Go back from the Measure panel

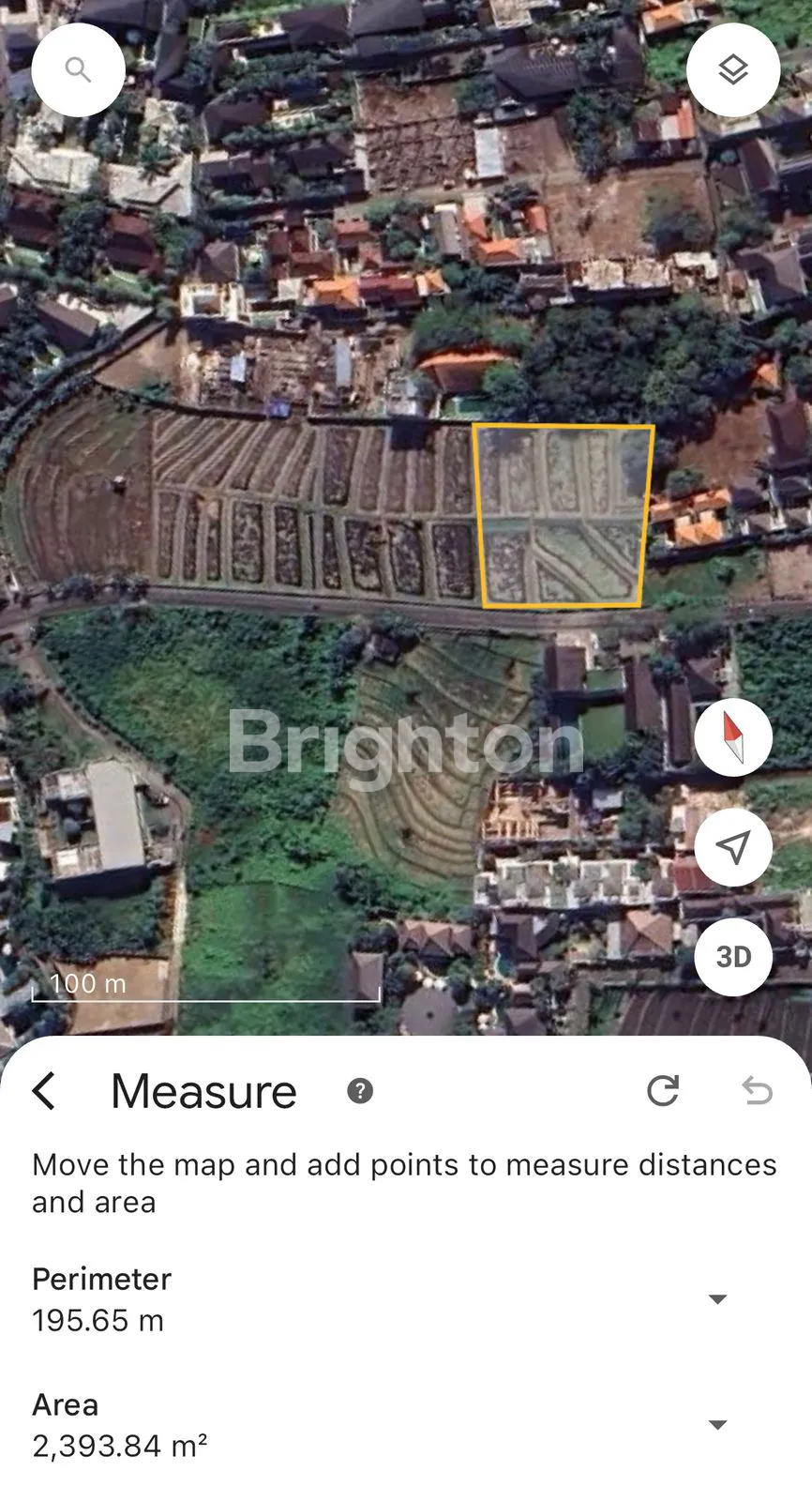pyautogui.click(x=44, y=1091)
